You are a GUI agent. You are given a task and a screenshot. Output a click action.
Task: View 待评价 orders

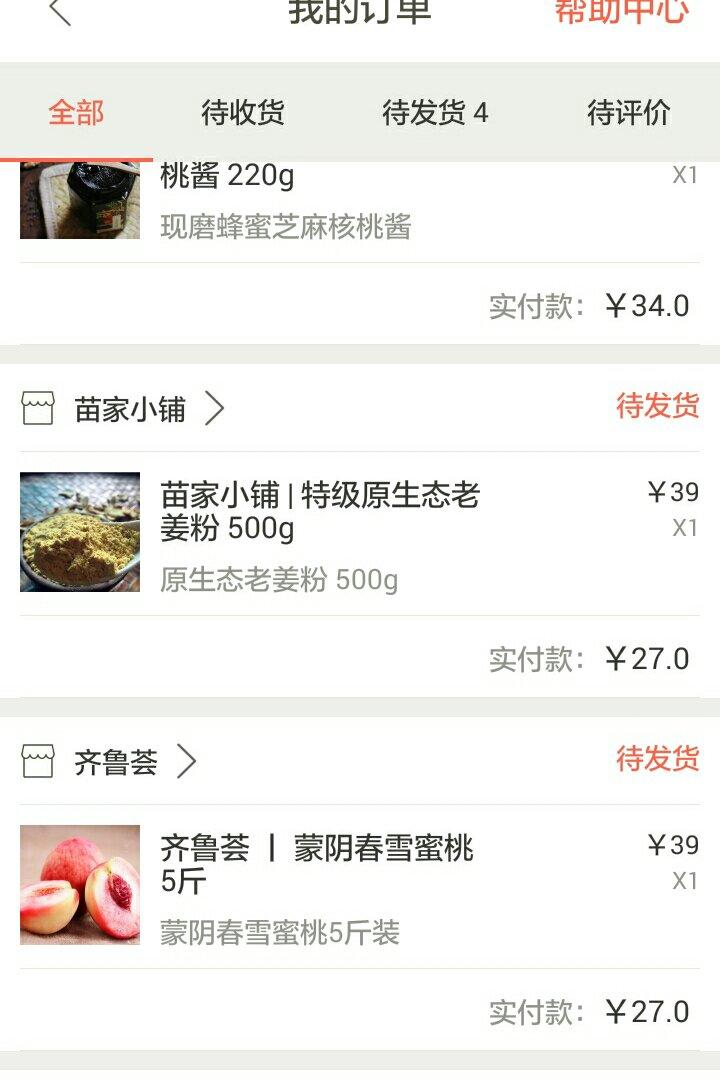[628, 113]
